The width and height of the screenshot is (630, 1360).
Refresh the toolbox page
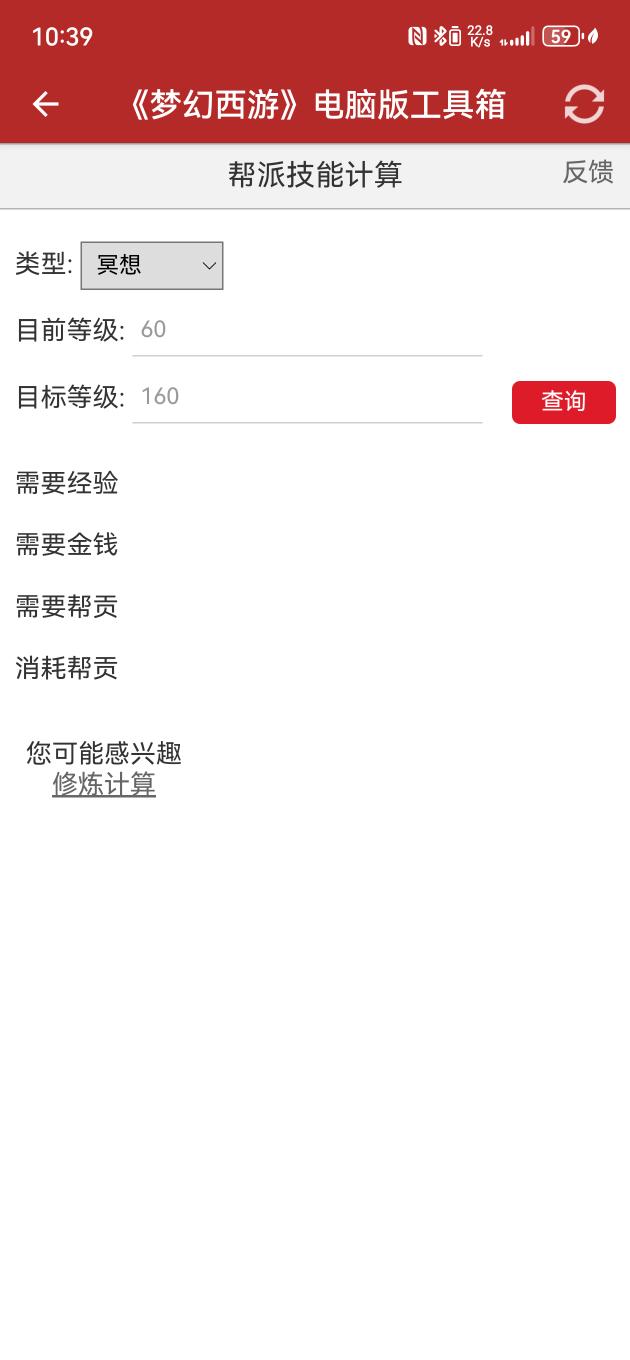point(584,104)
